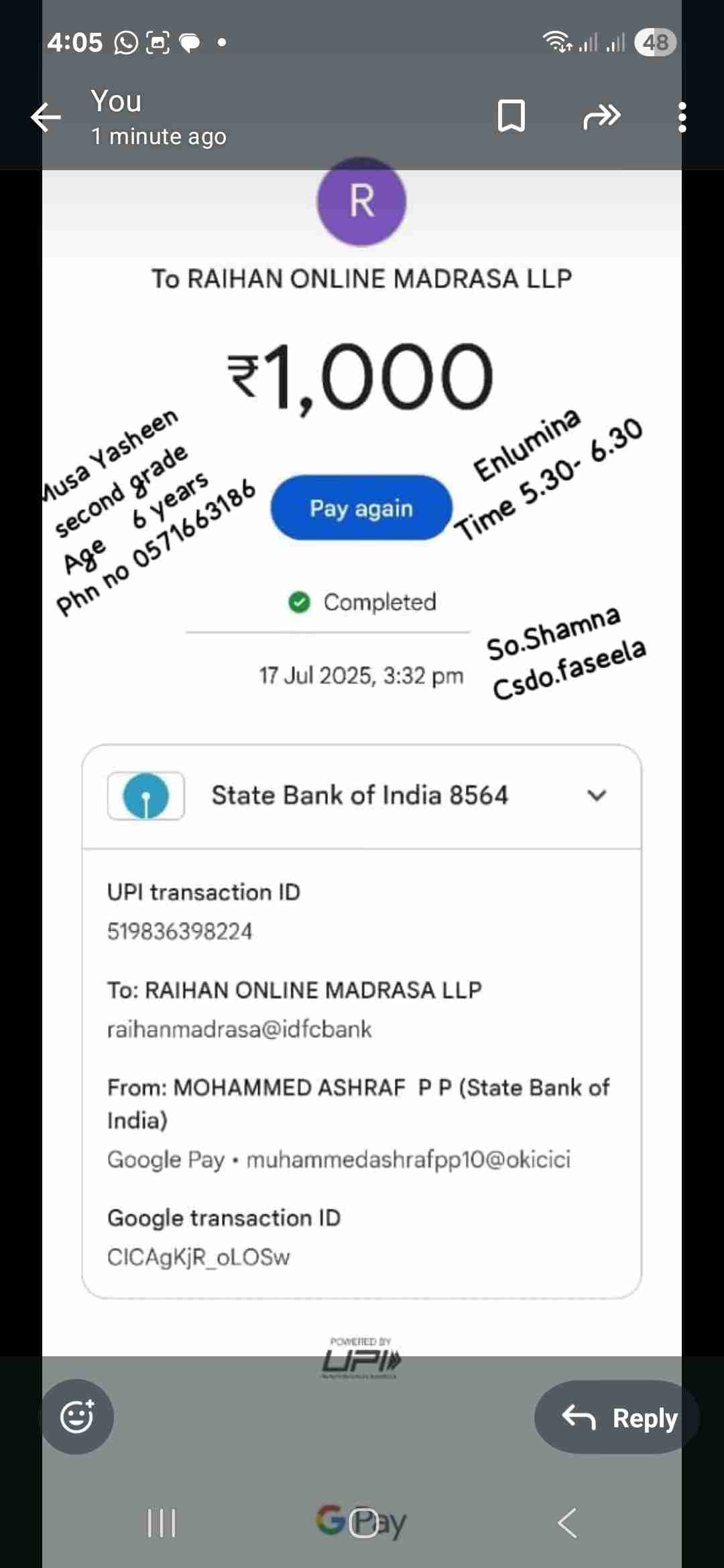The height and width of the screenshot is (1568, 724).
Task: Forward this status to others
Action: [601, 117]
